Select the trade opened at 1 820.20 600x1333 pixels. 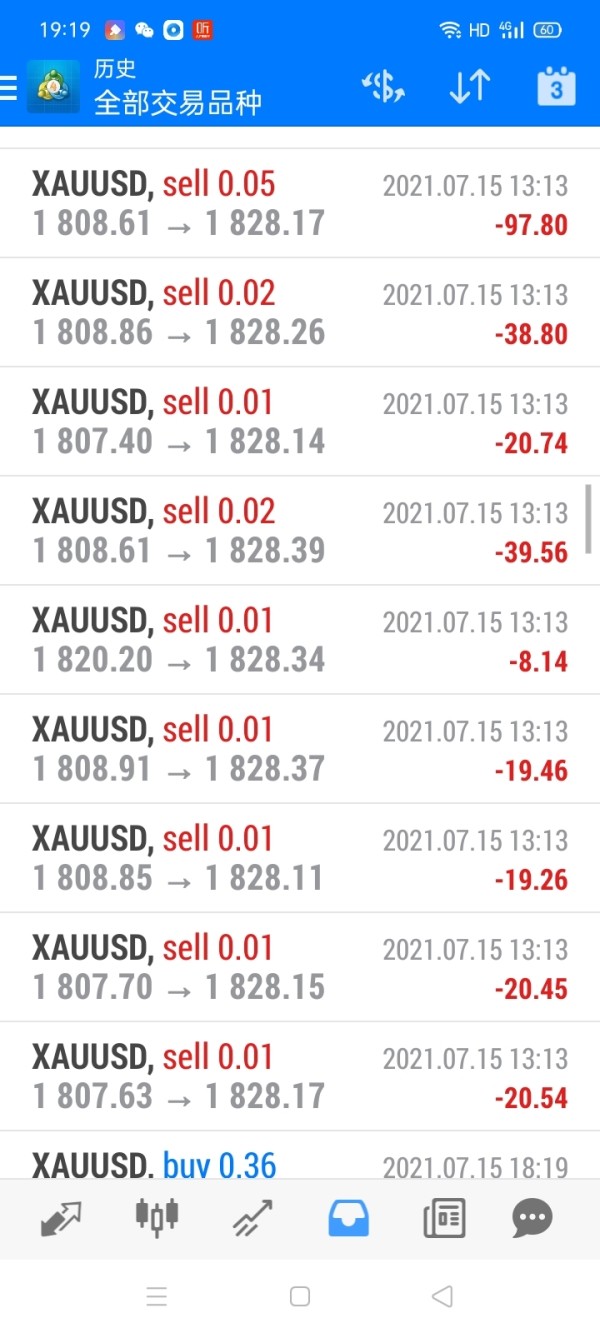pos(300,640)
